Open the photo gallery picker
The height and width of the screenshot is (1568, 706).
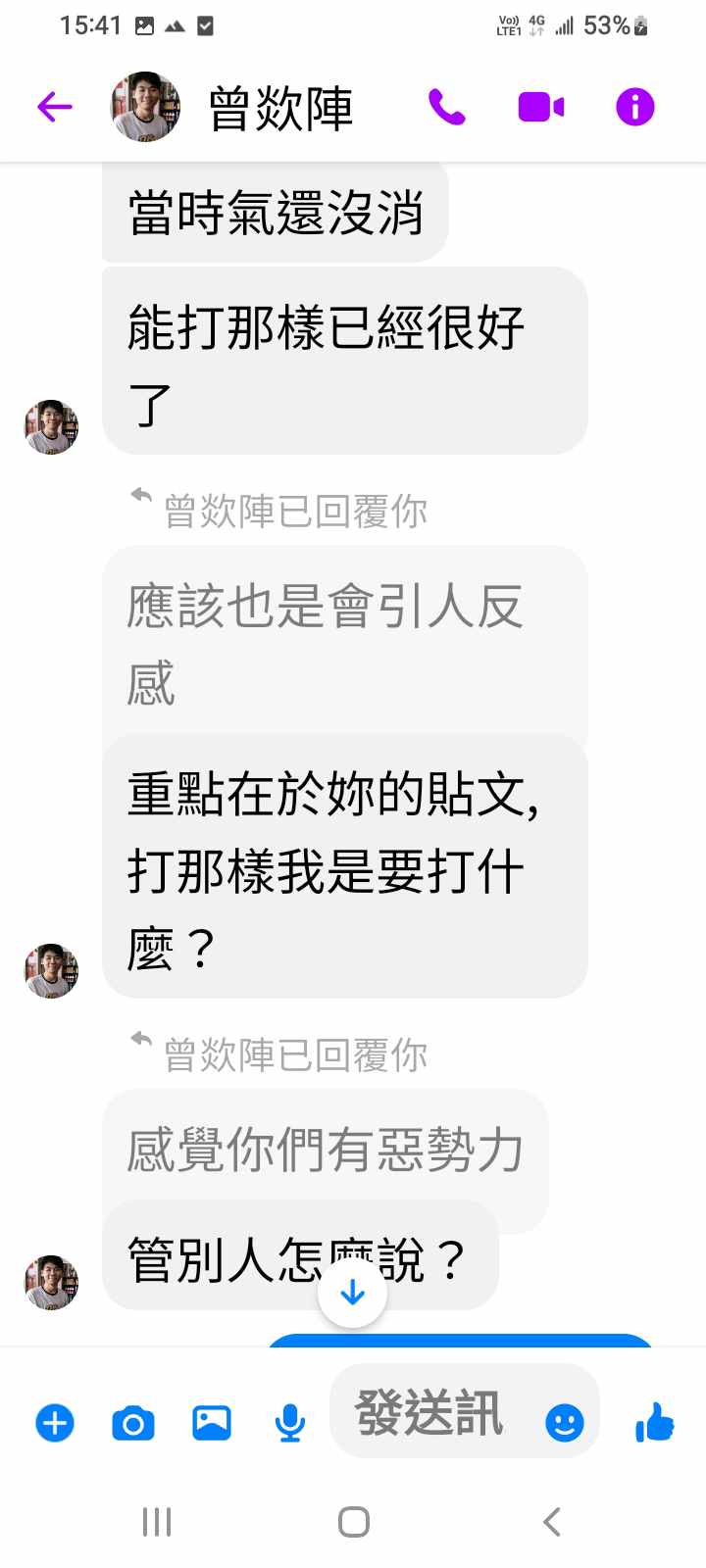(x=212, y=1422)
